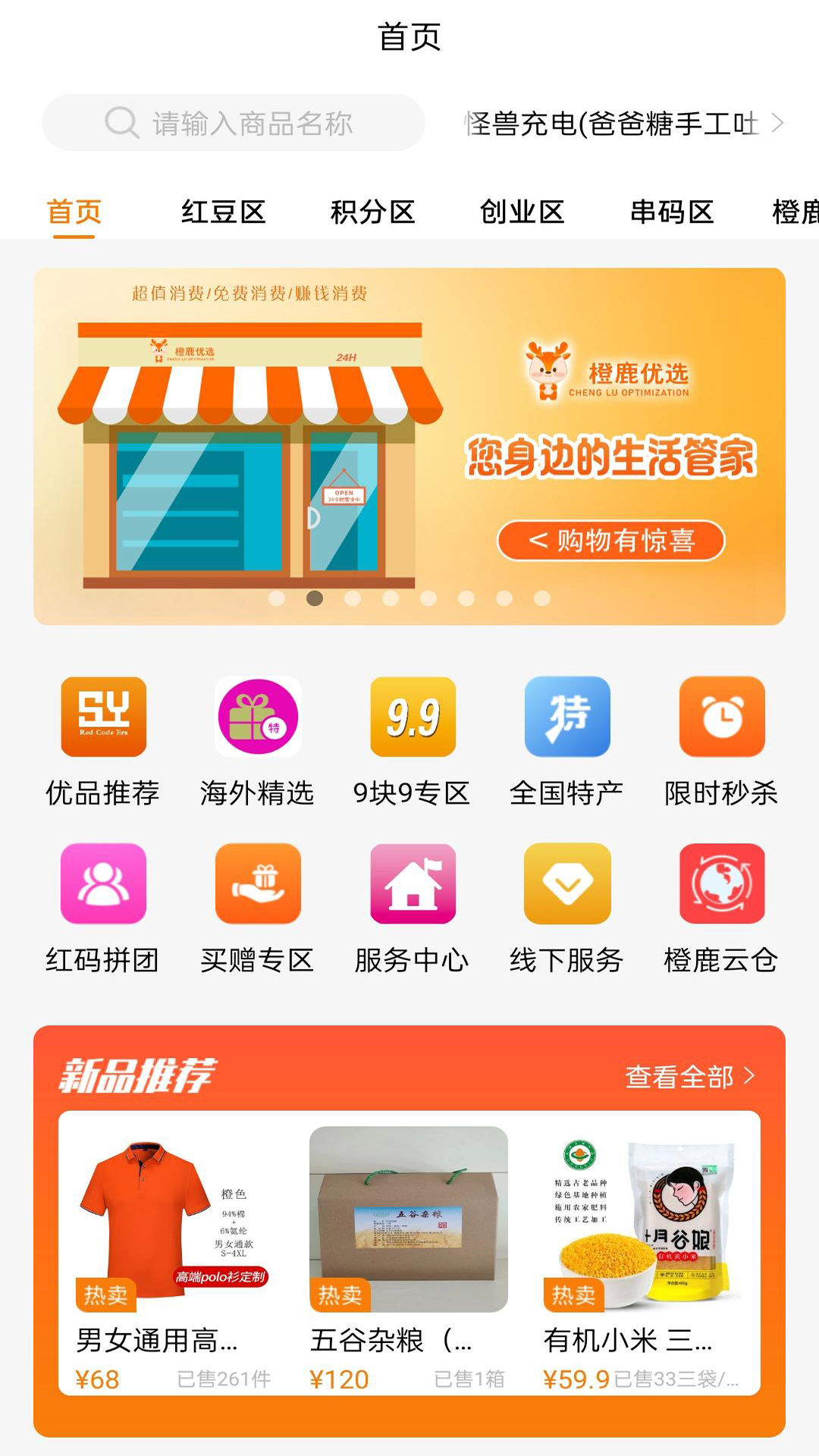Open the 积分区 tab

click(x=372, y=213)
